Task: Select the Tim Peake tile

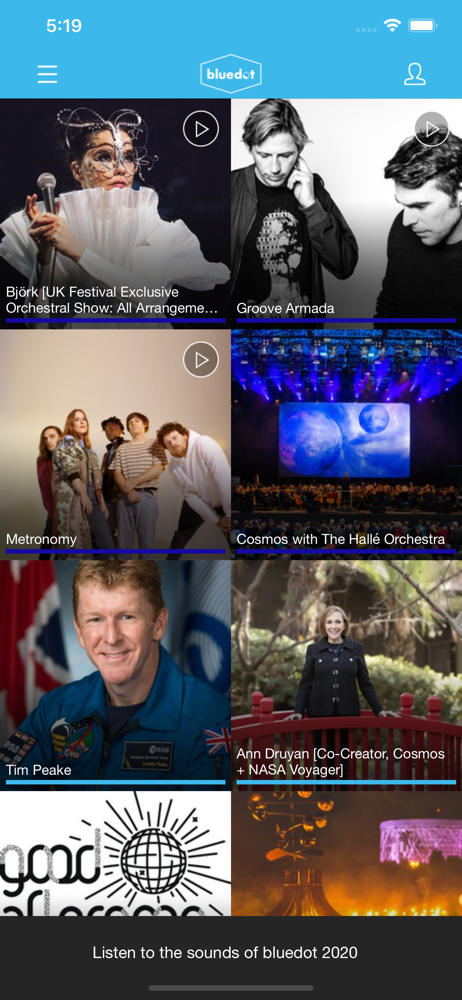Action: [x=116, y=675]
